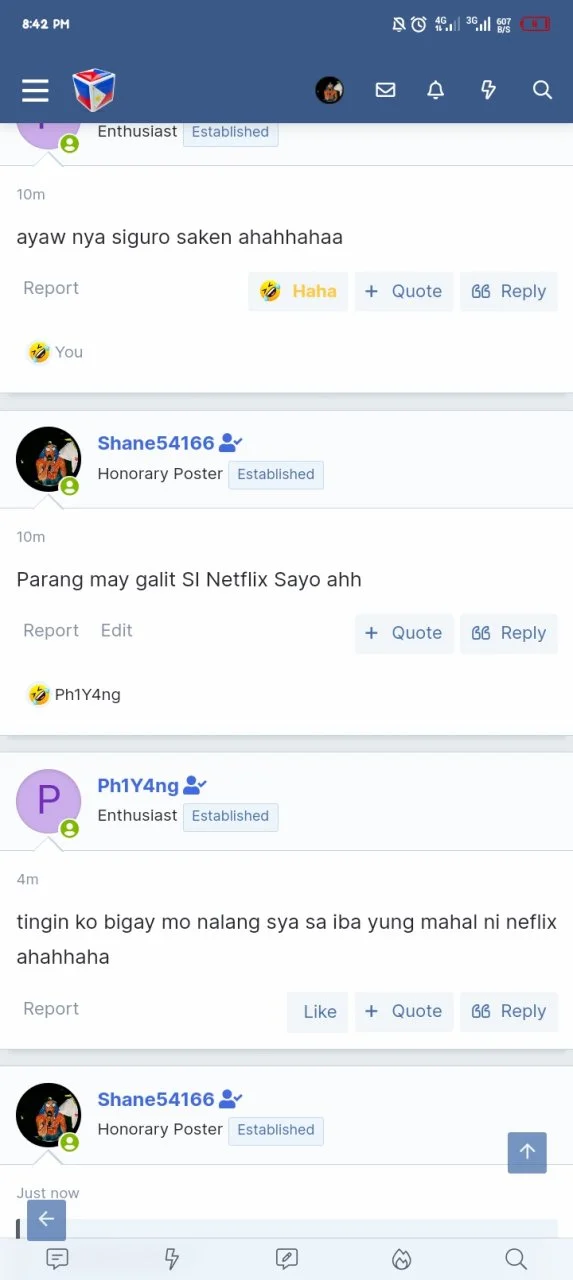Report Ph1Y4ng's "tingin ko bigay mo" post
Image resolution: width=573 pixels, height=1280 pixels.
[51, 1008]
